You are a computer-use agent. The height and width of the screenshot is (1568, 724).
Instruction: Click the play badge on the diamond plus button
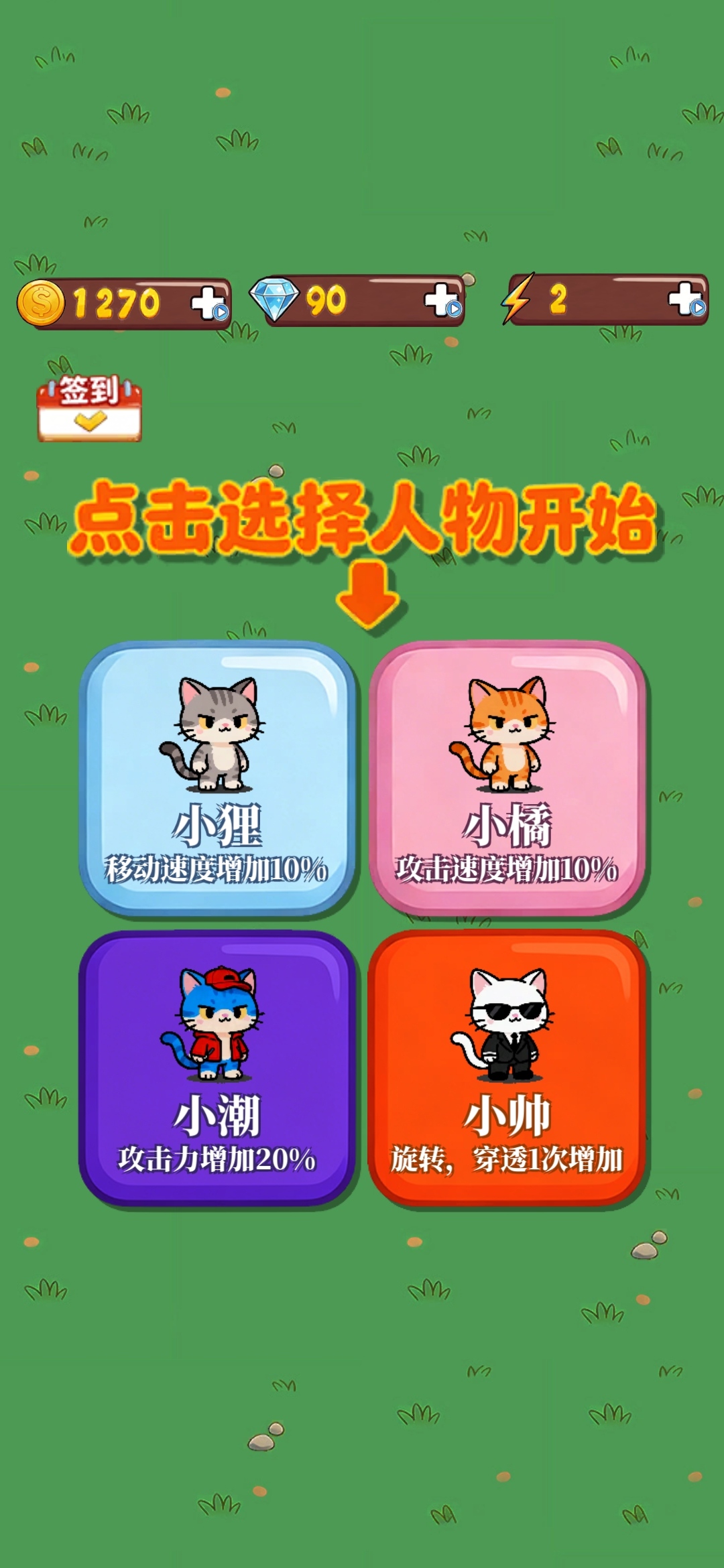[456, 308]
